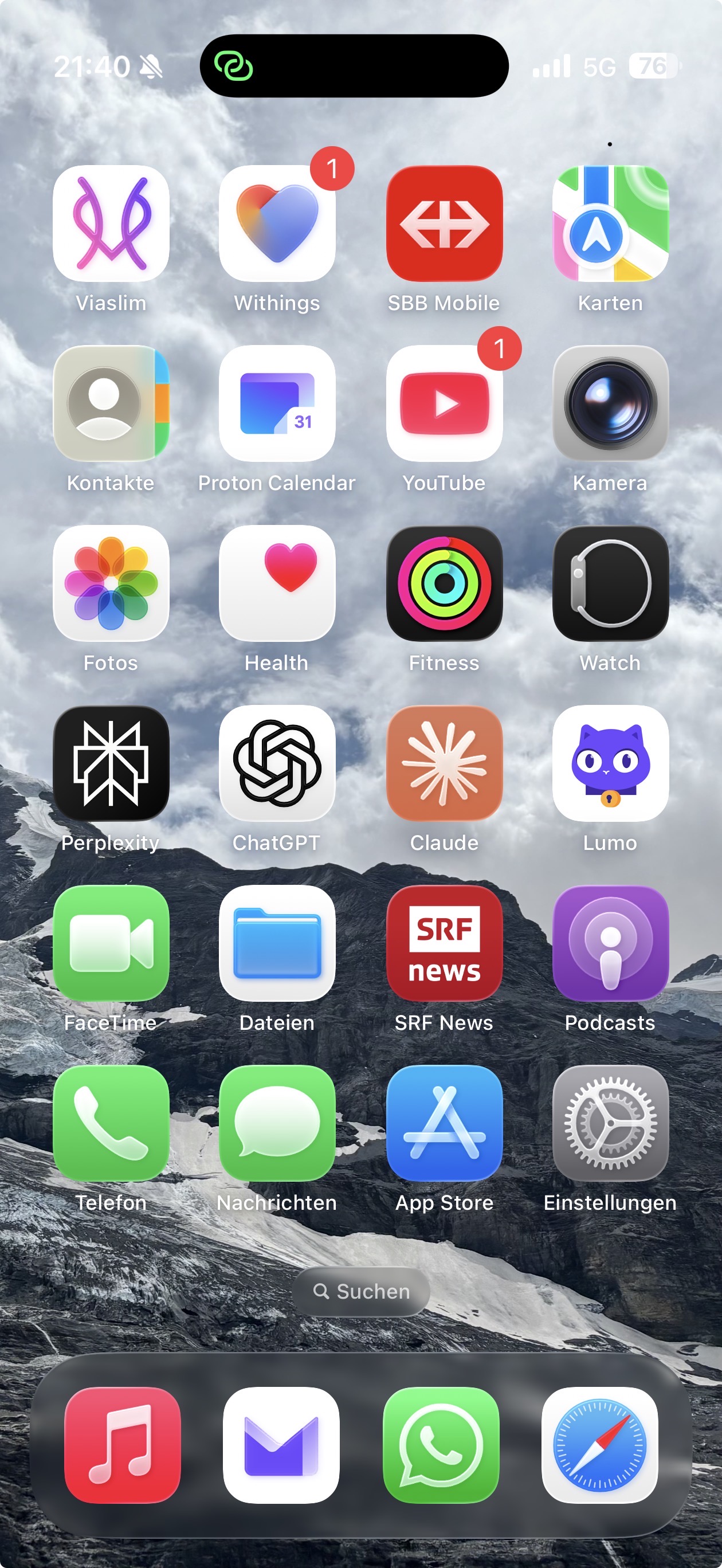Launch Withings with one notification
Image resolution: width=722 pixels, height=1568 pixels.
coord(277,224)
